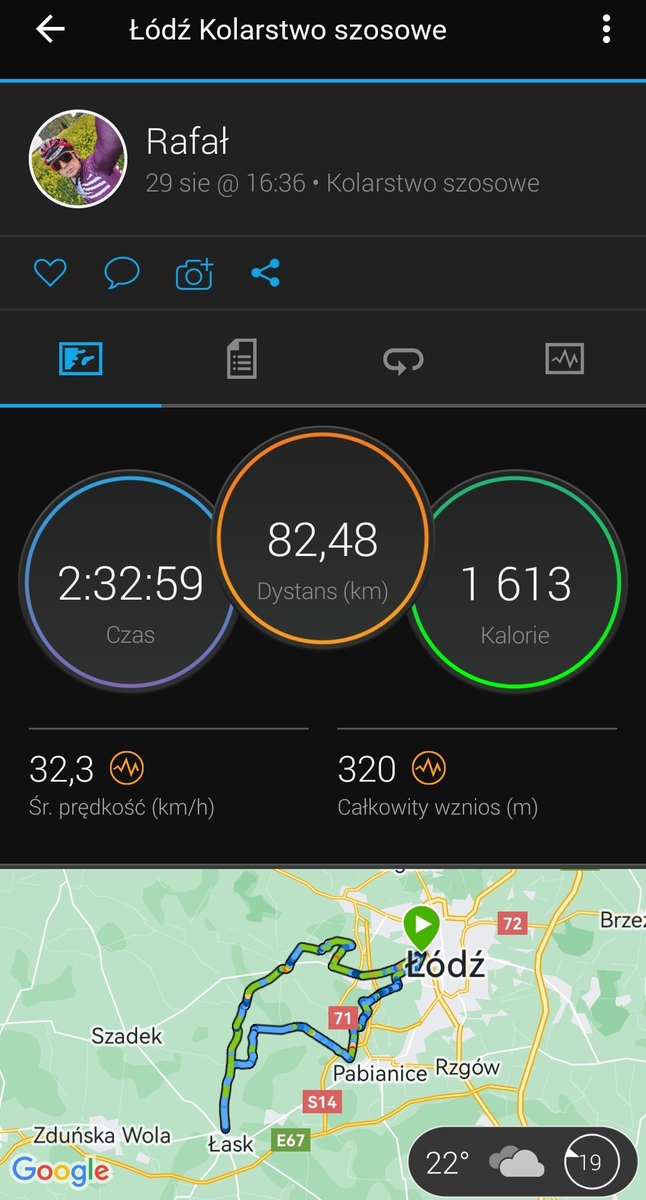
Task: Tap the total ascent insight icon
Action: (x=429, y=769)
